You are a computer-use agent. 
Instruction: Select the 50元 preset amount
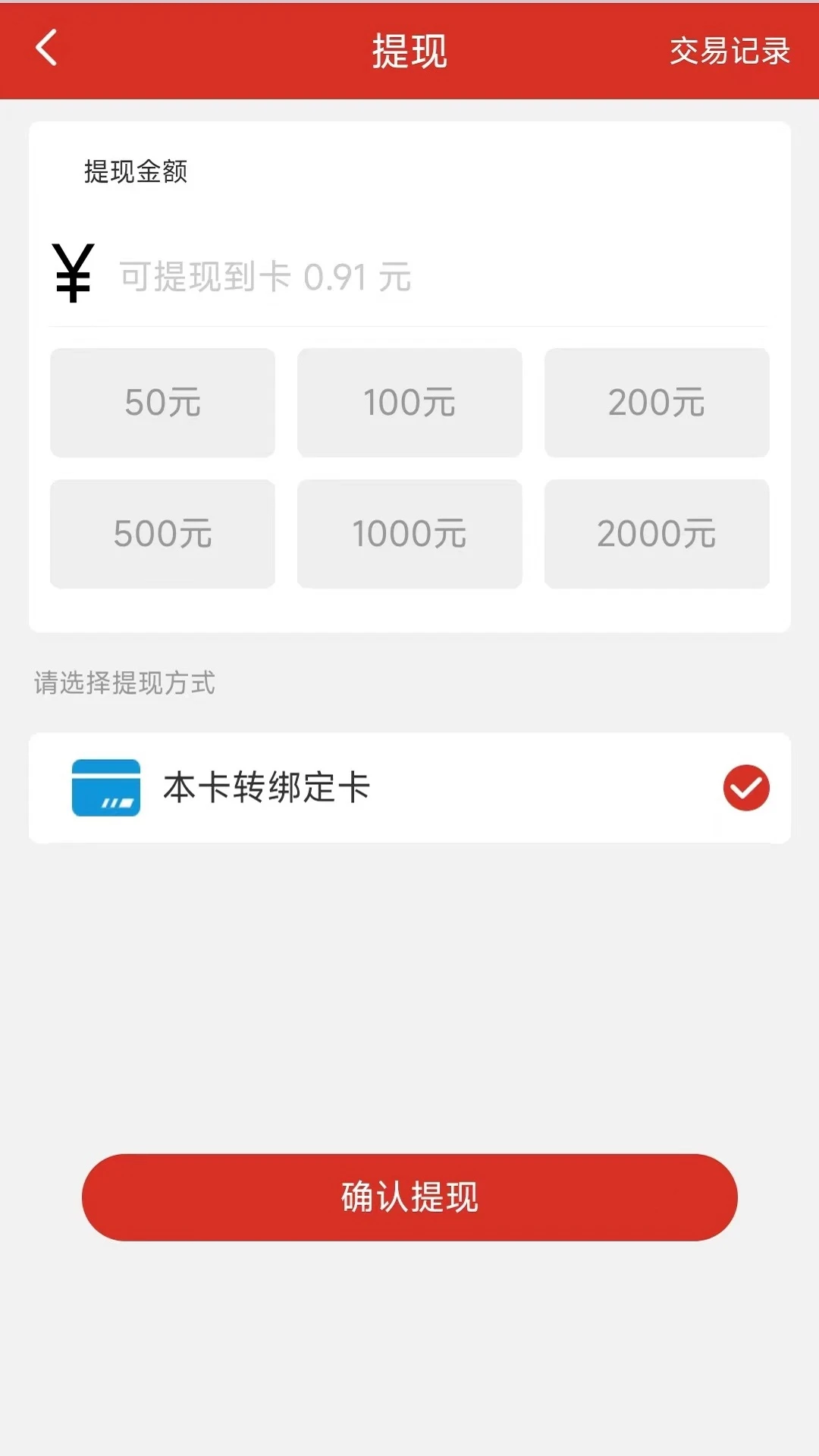[162, 403]
